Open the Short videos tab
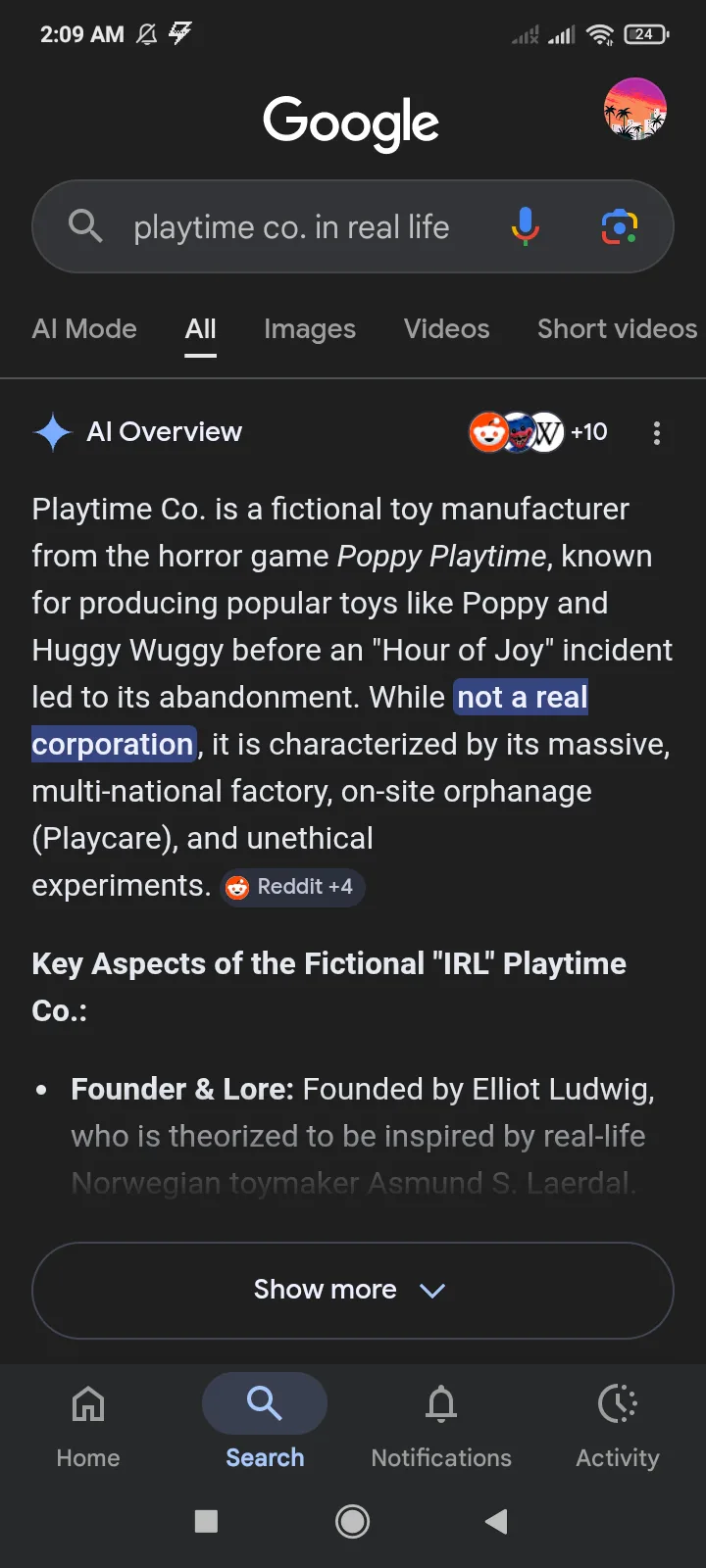The image size is (706, 1568). [618, 329]
